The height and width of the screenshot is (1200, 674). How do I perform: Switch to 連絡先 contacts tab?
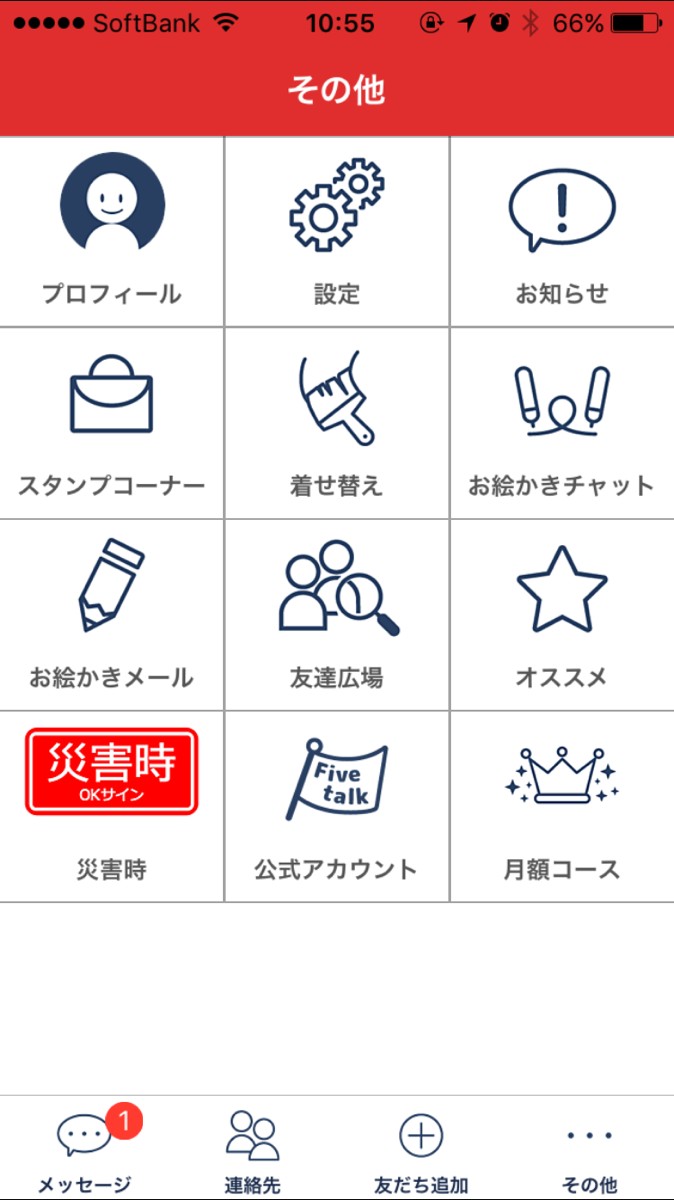pyautogui.click(x=252, y=1150)
